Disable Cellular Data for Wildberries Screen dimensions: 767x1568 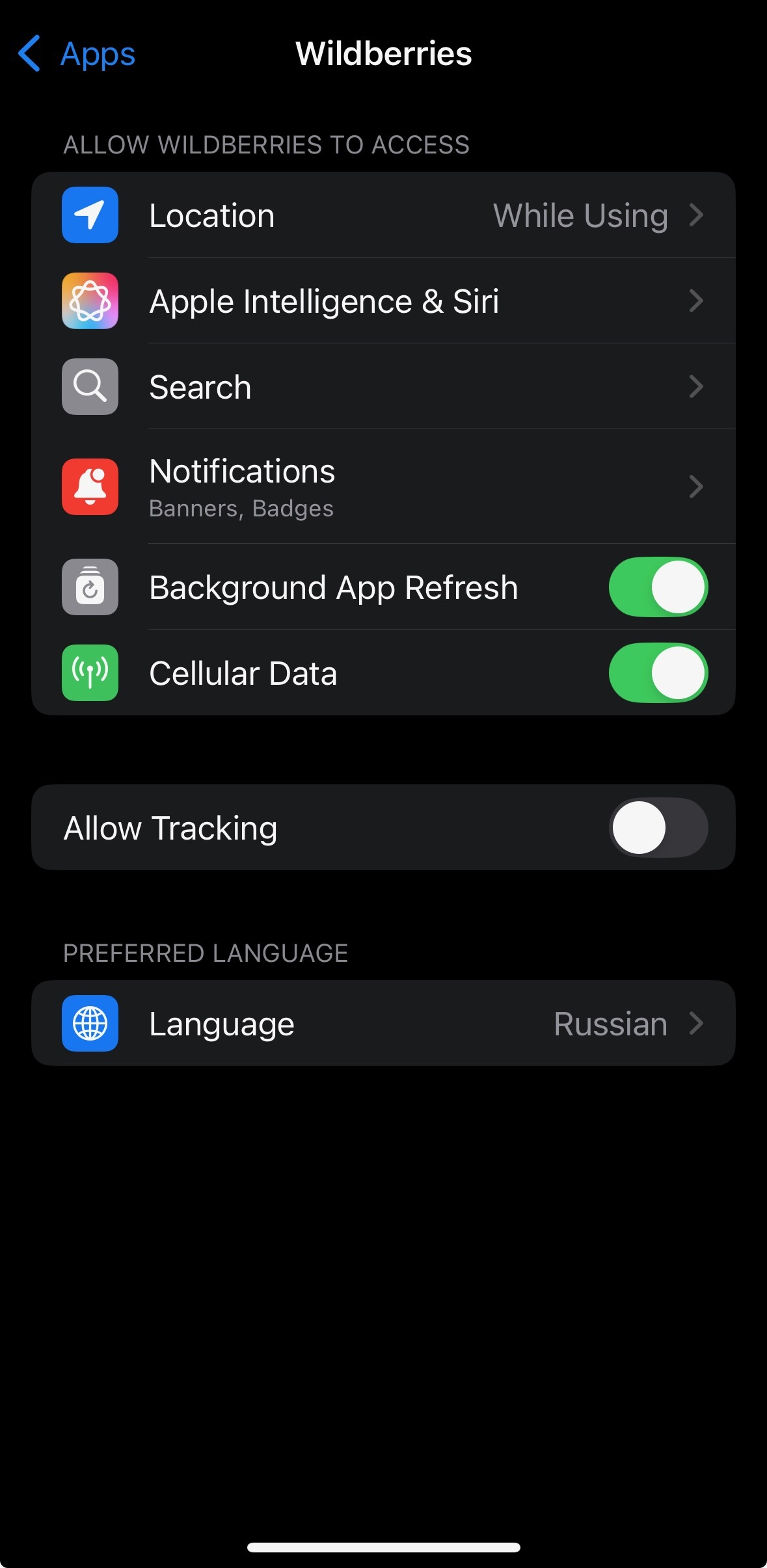[x=658, y=673]
